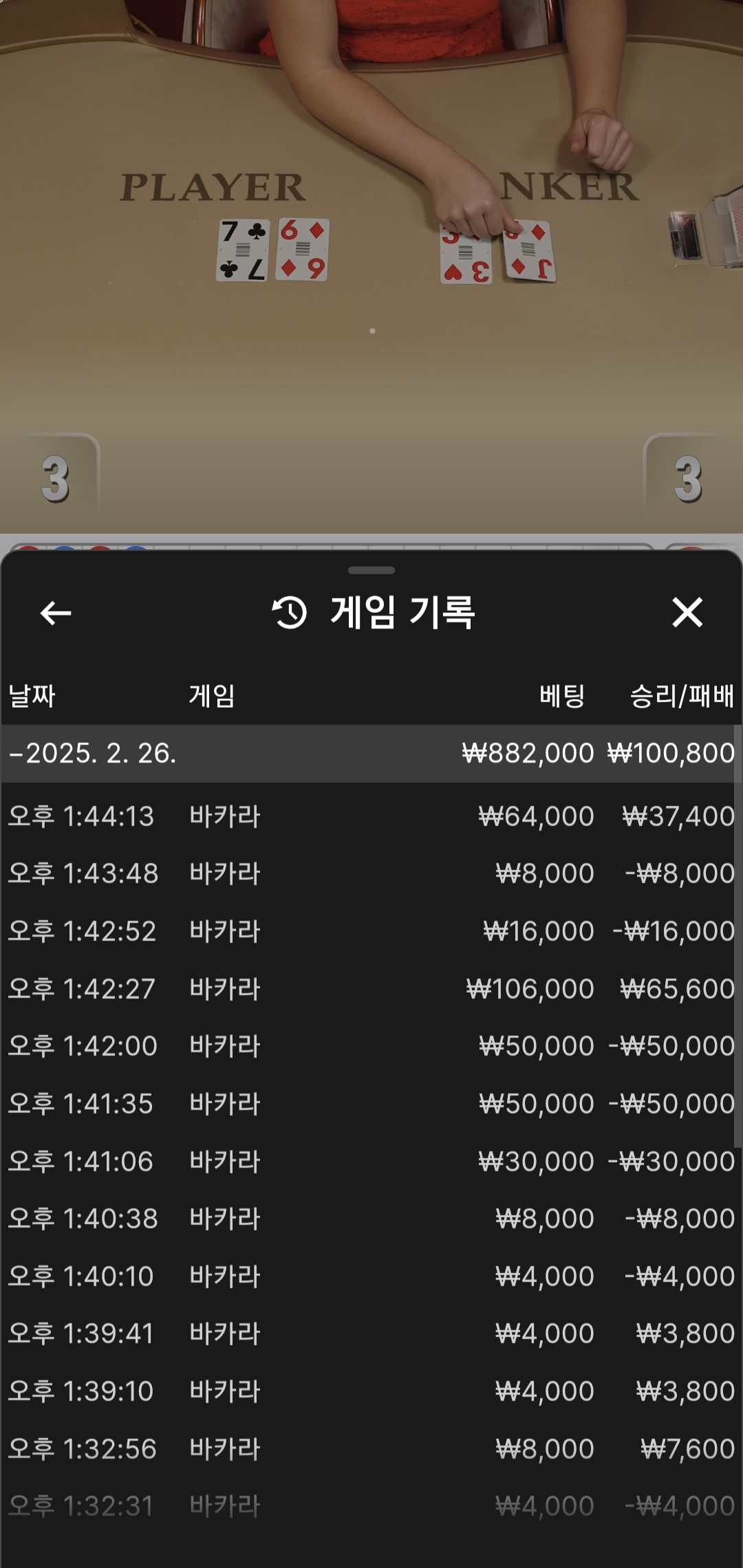Open the 오후 1:43:48 바카라 record
Image resolution: width=743 pixels, height=1568 pixels.
coord(371,873)
